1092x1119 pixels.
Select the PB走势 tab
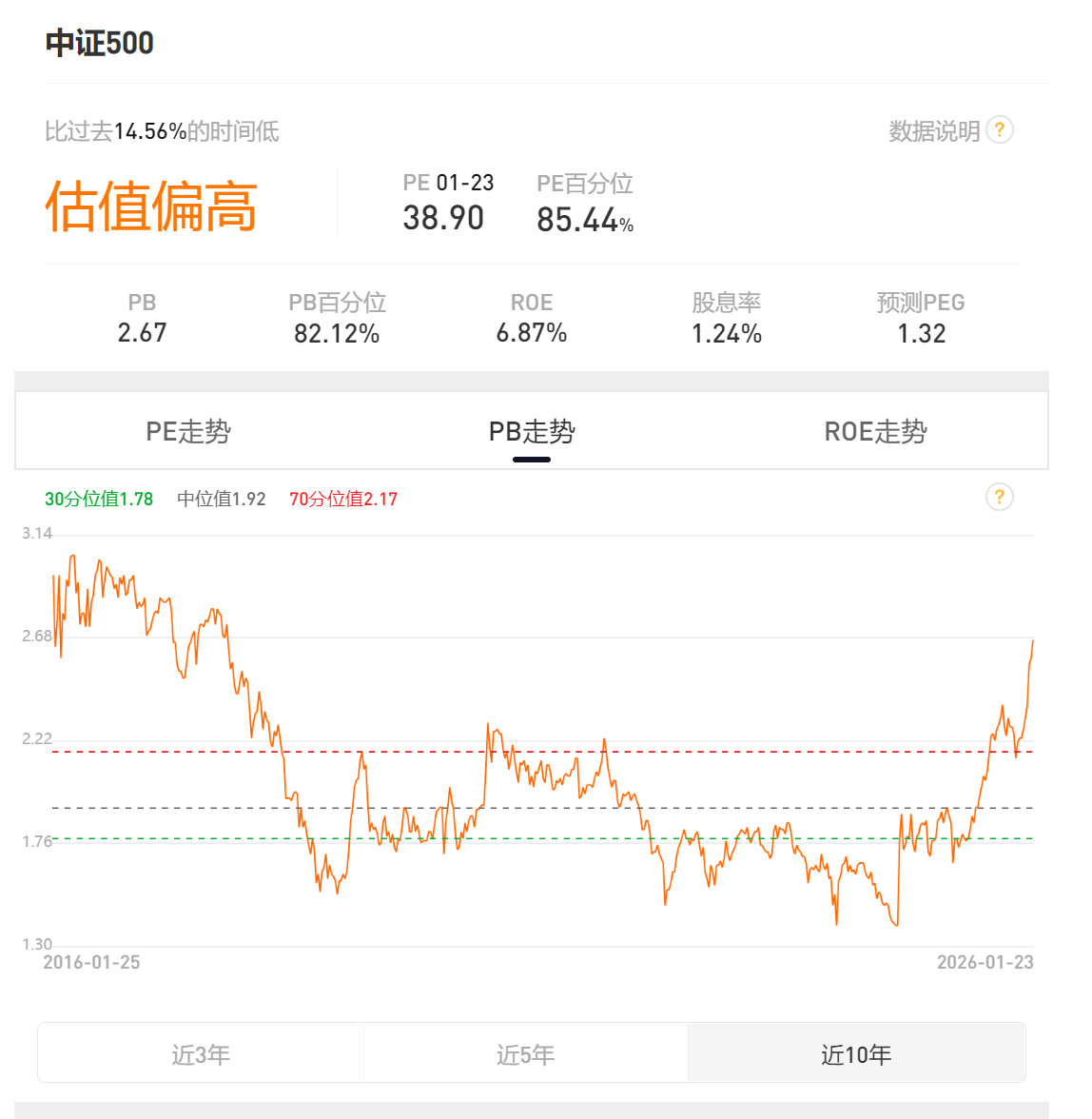coord(532,432)
